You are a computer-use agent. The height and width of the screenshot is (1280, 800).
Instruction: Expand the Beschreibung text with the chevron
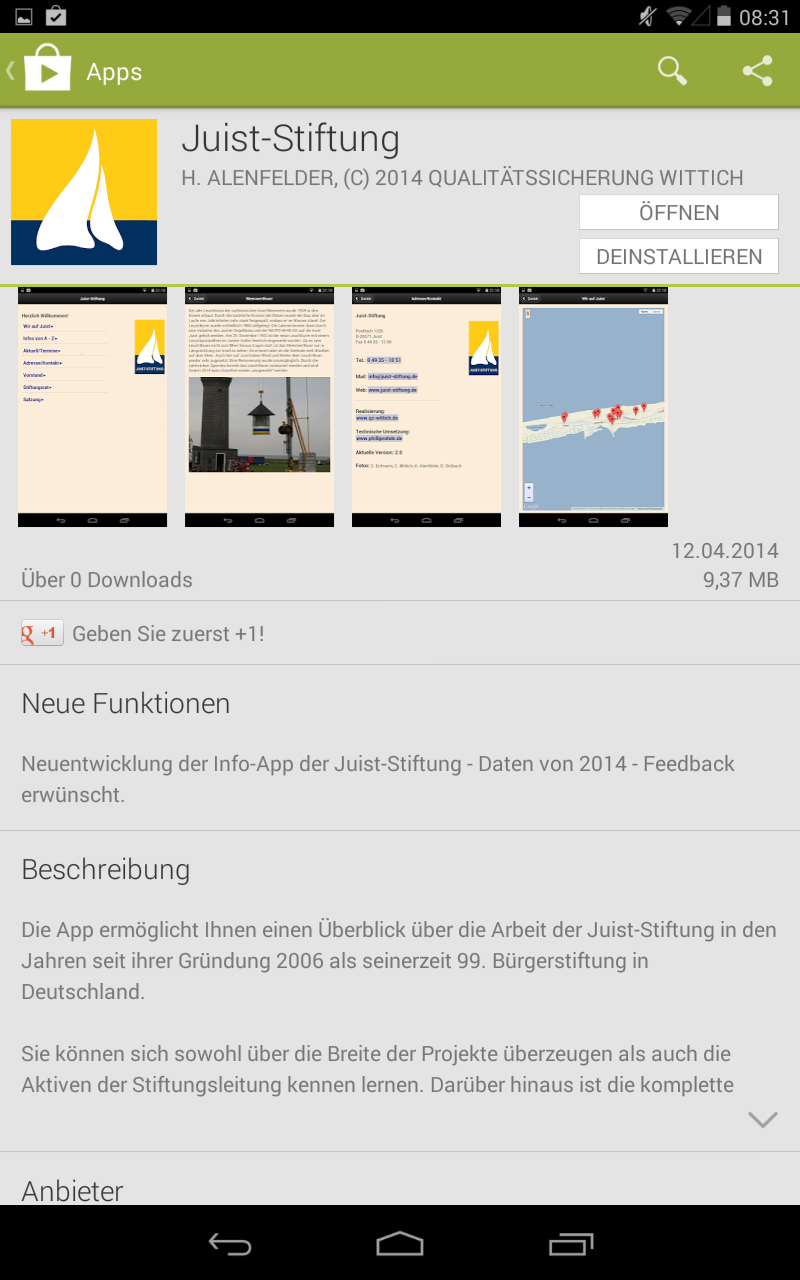click(x=763, y=1120)
